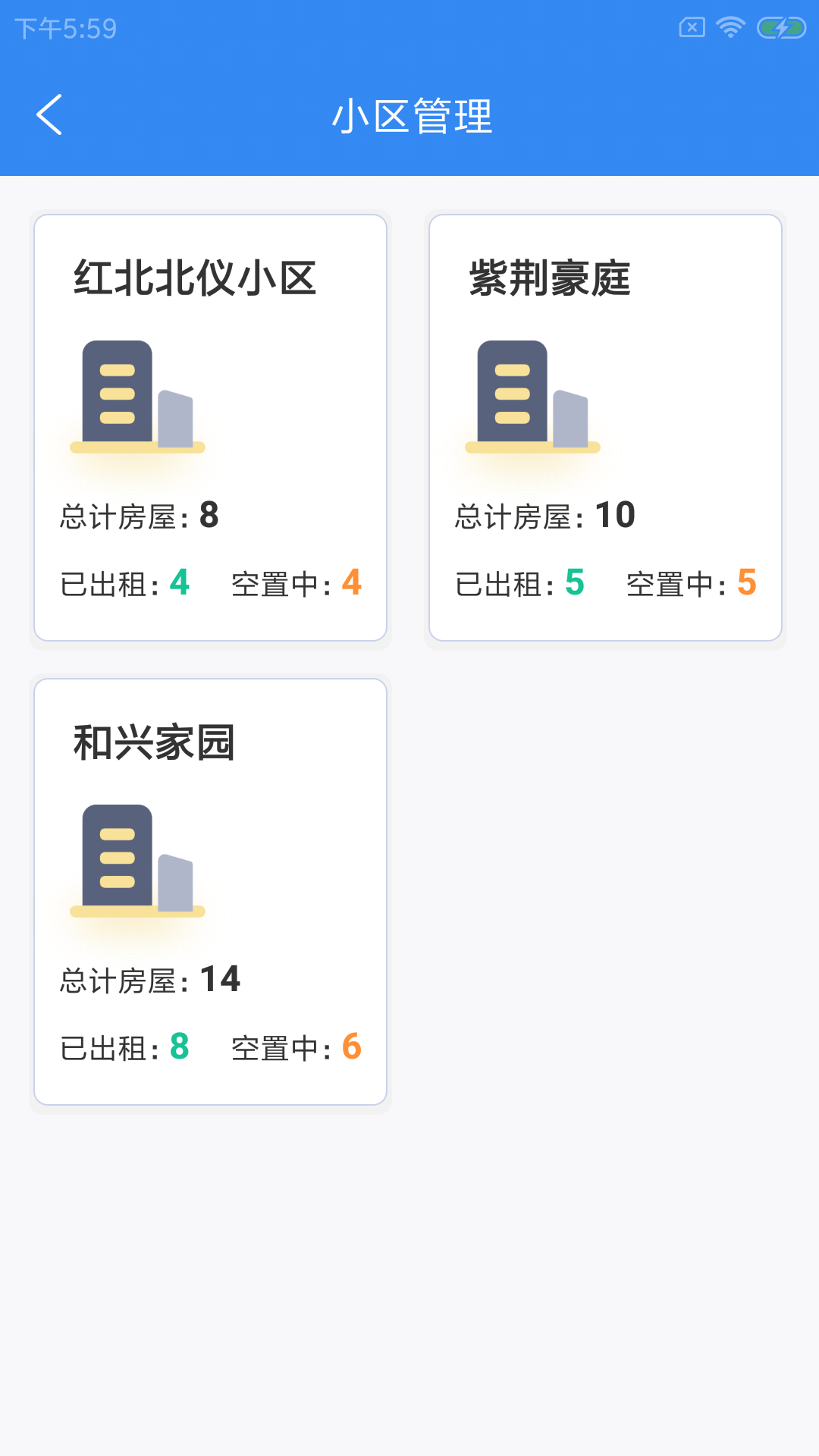Image resolution: width=819 pixels, height=1456 pixels.
Task: Click the 紫荆豪庭 community name
Action: [548, 278]
